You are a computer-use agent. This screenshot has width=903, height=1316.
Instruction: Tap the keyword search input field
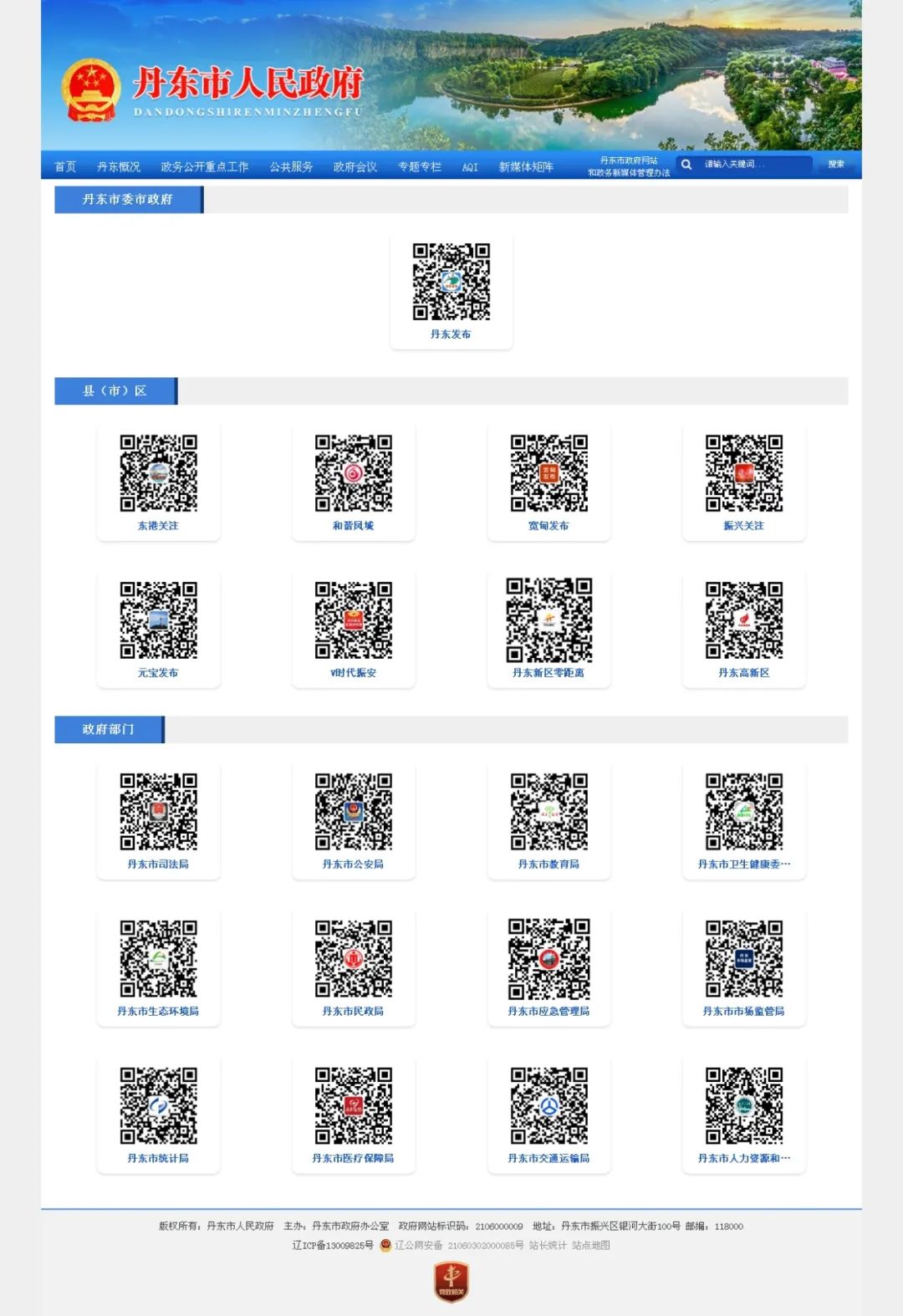click(x=754, y=165)
